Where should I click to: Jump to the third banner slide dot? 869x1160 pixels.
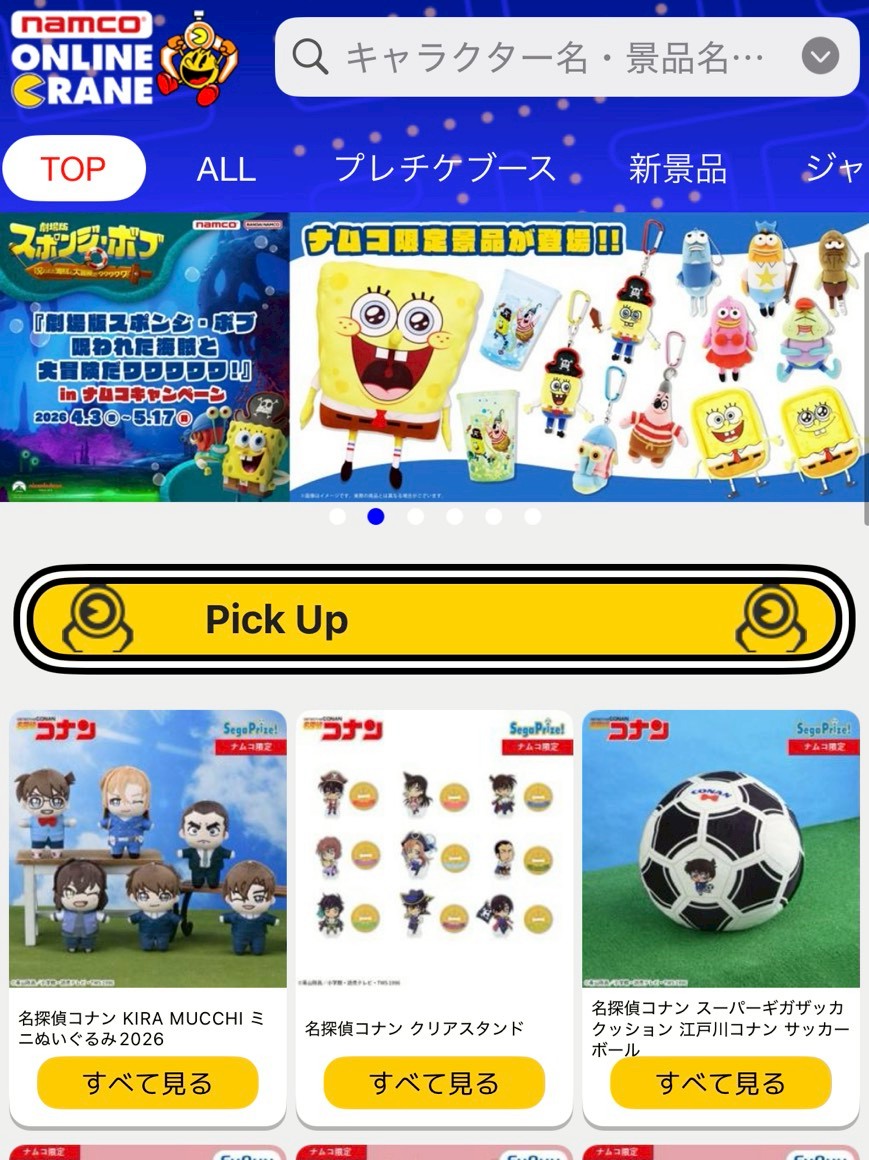click(x=415, y=517)
